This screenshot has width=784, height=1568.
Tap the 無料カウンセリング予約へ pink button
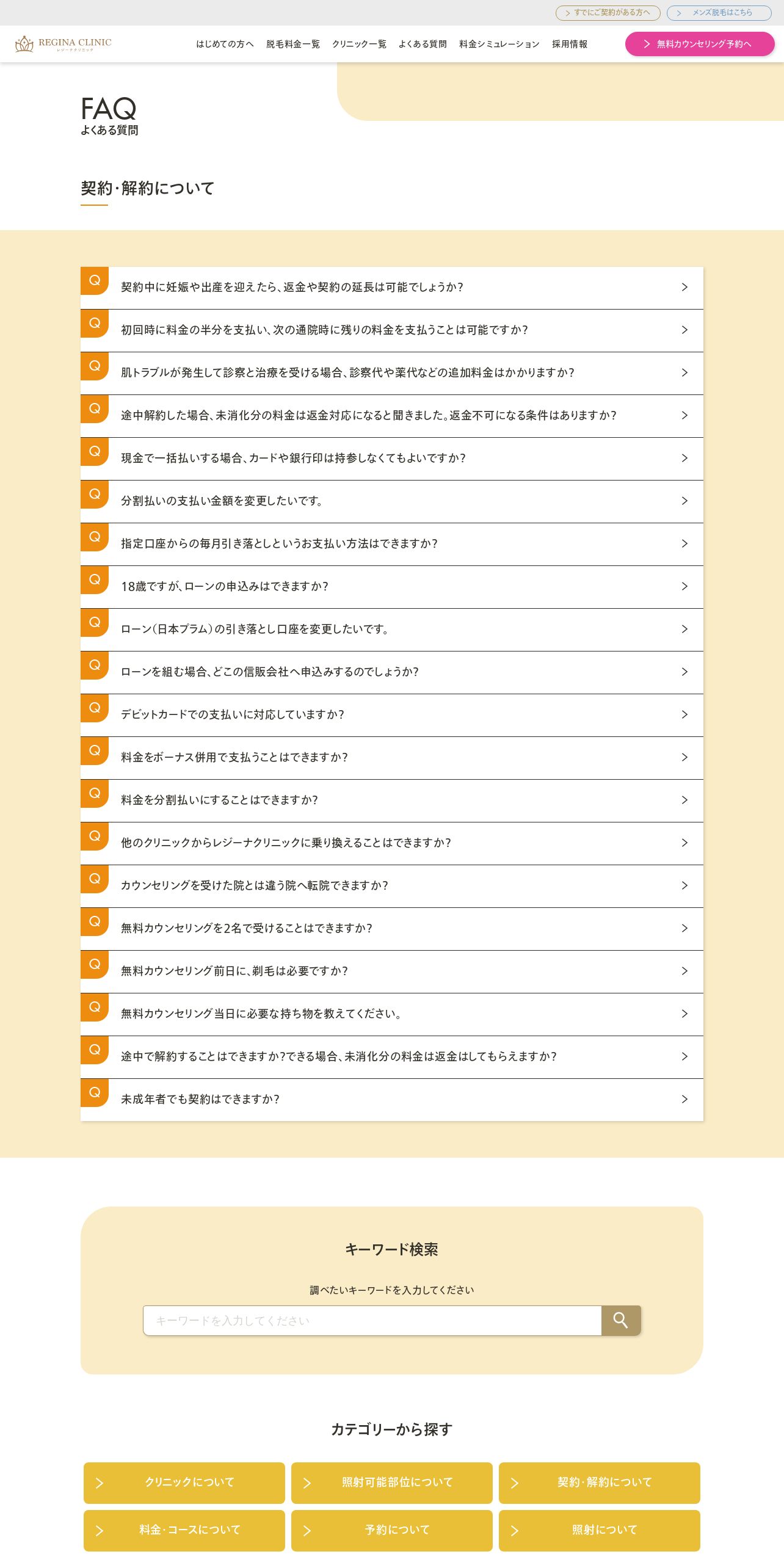tap(700, 44)
